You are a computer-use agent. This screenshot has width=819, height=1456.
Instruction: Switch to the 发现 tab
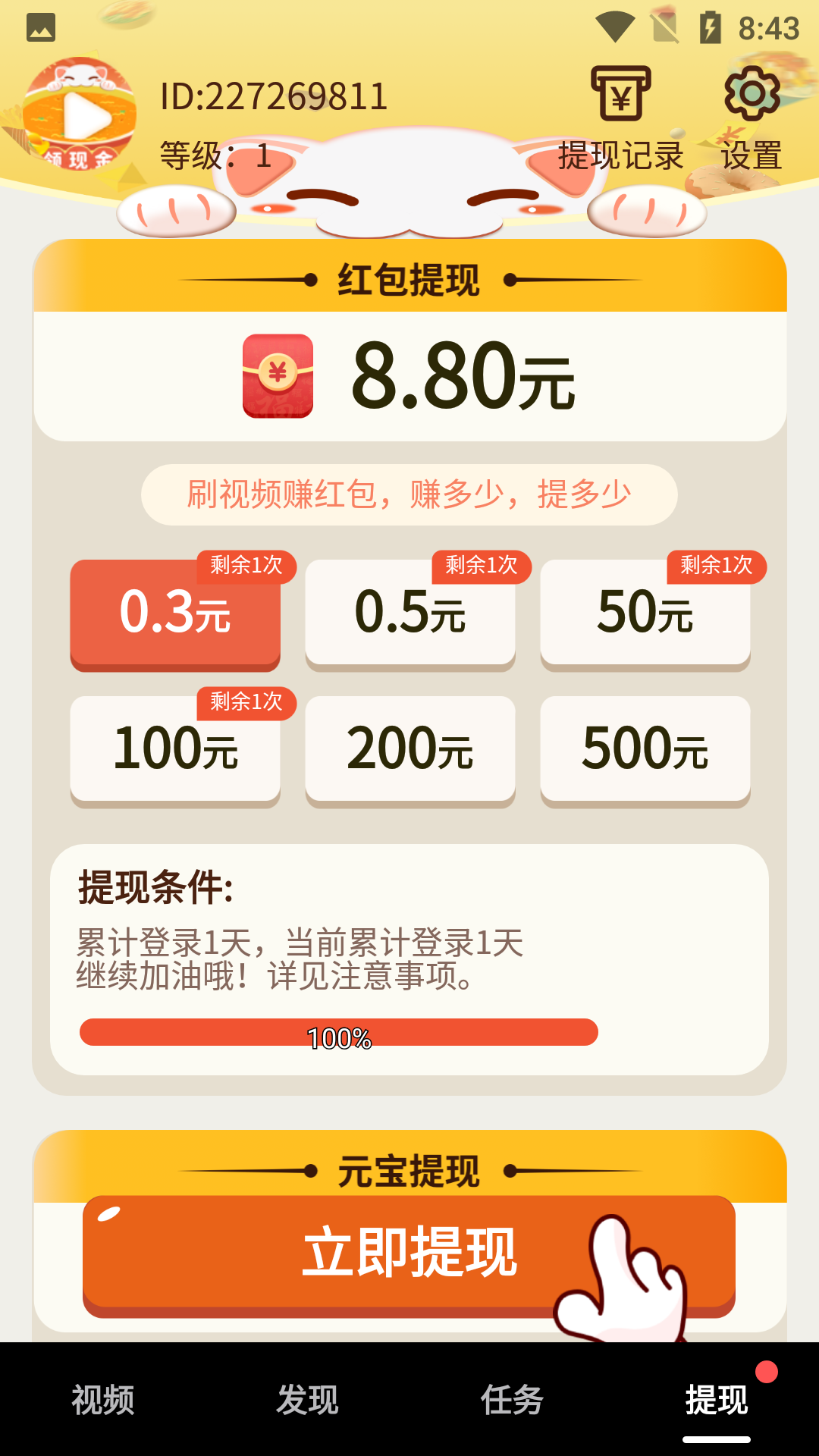click(x=307, y=1399)
